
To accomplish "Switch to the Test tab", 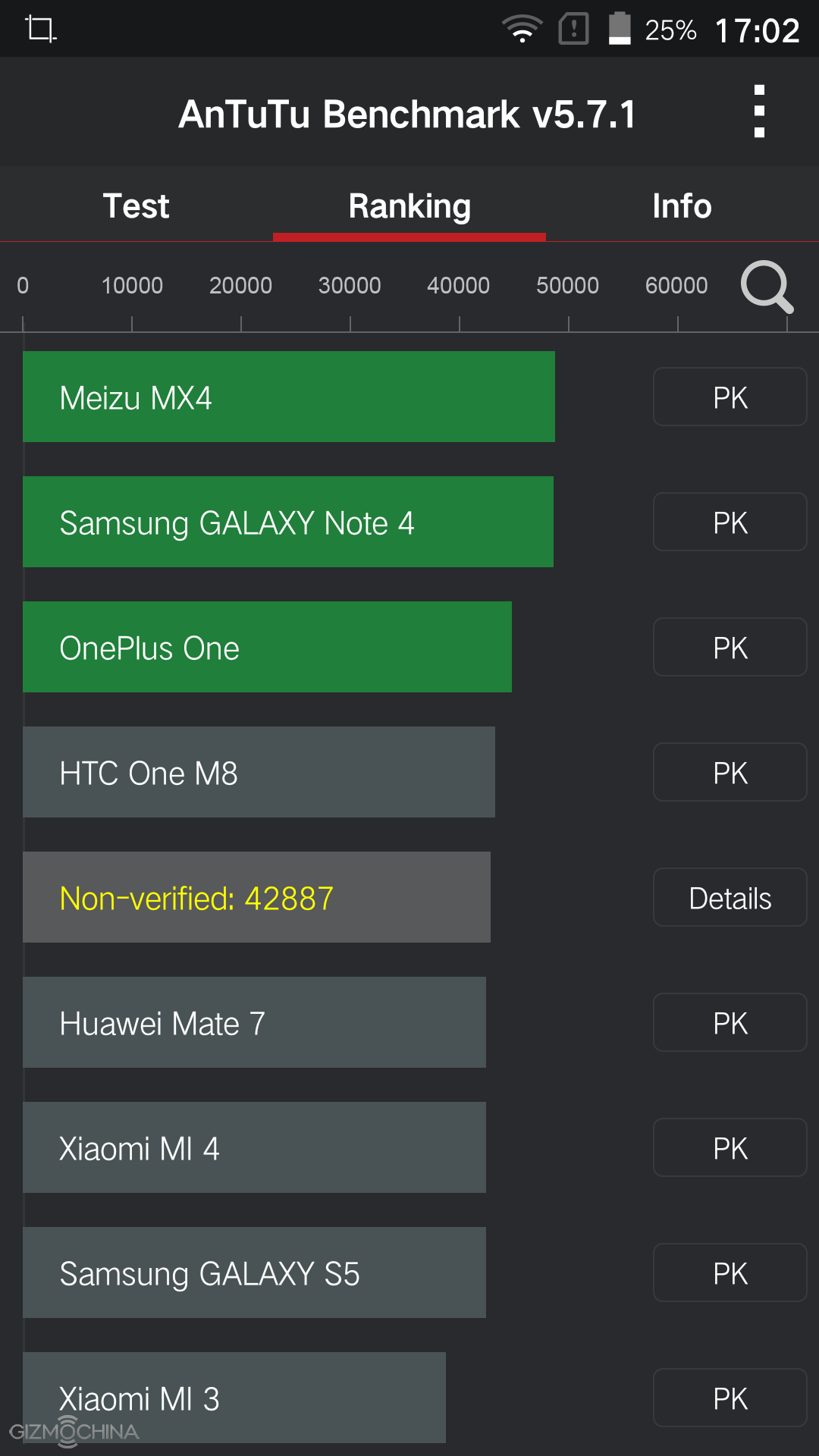I will (136, 206).
